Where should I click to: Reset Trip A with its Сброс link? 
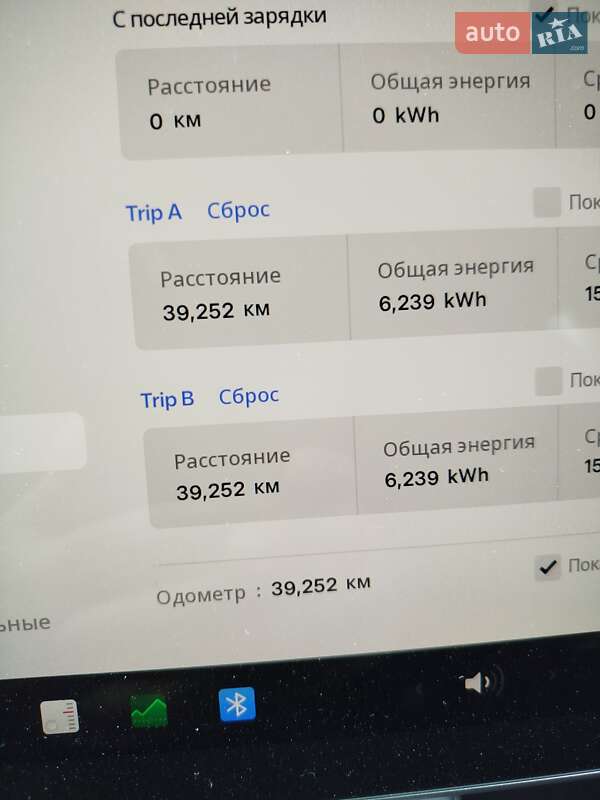[238, 211]
